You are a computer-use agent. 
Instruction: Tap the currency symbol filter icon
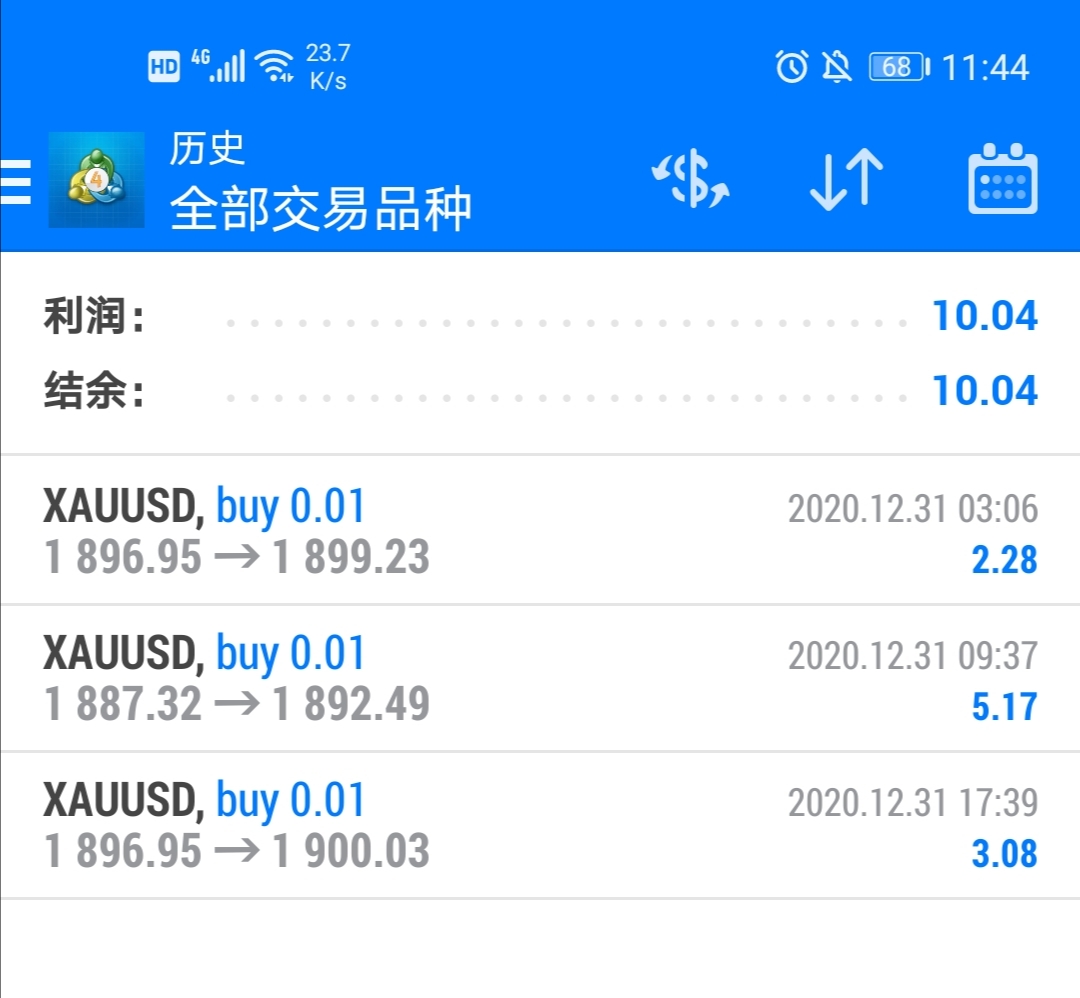[x=690, y=179]
